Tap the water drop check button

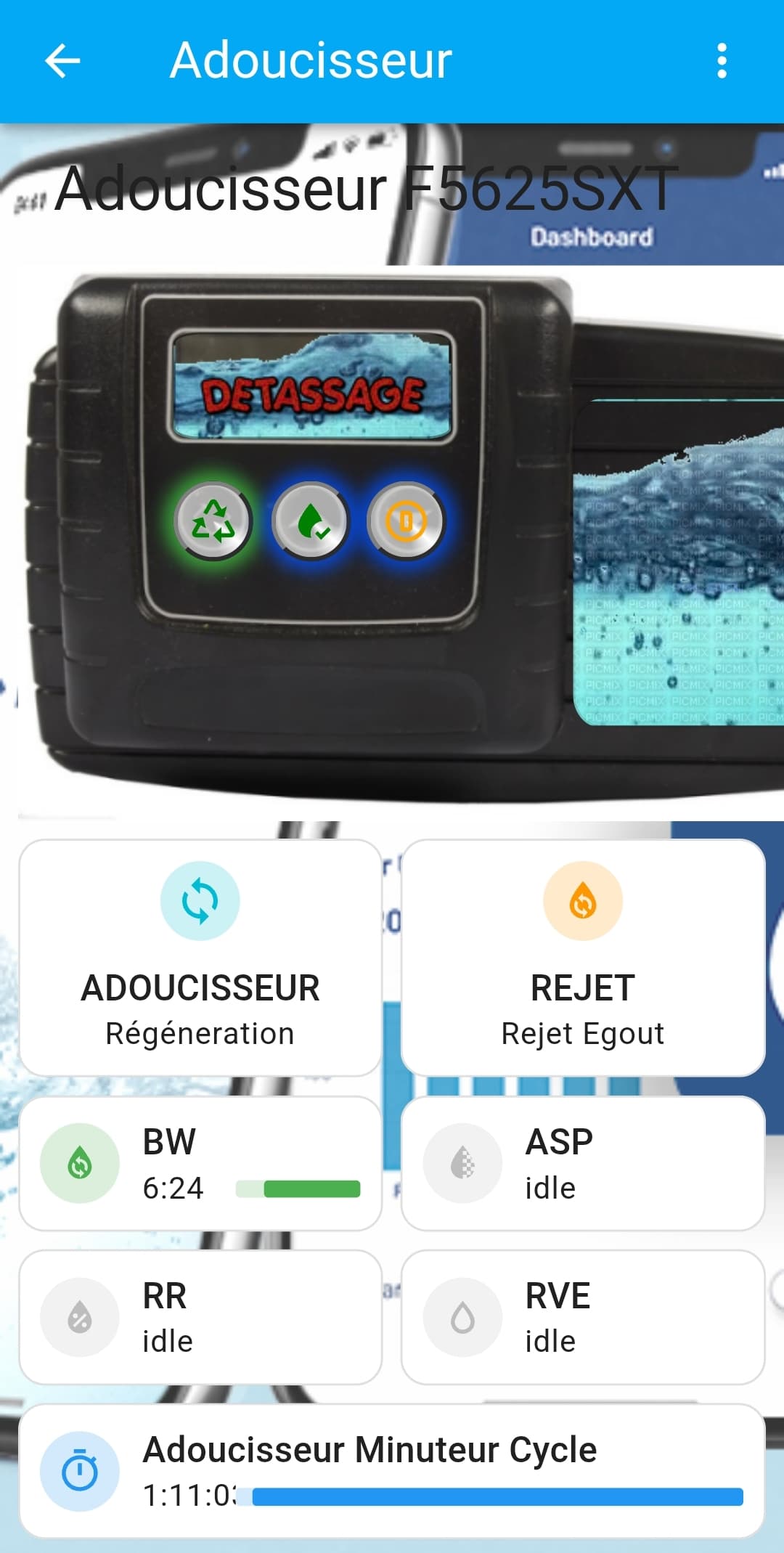[311, 521]
